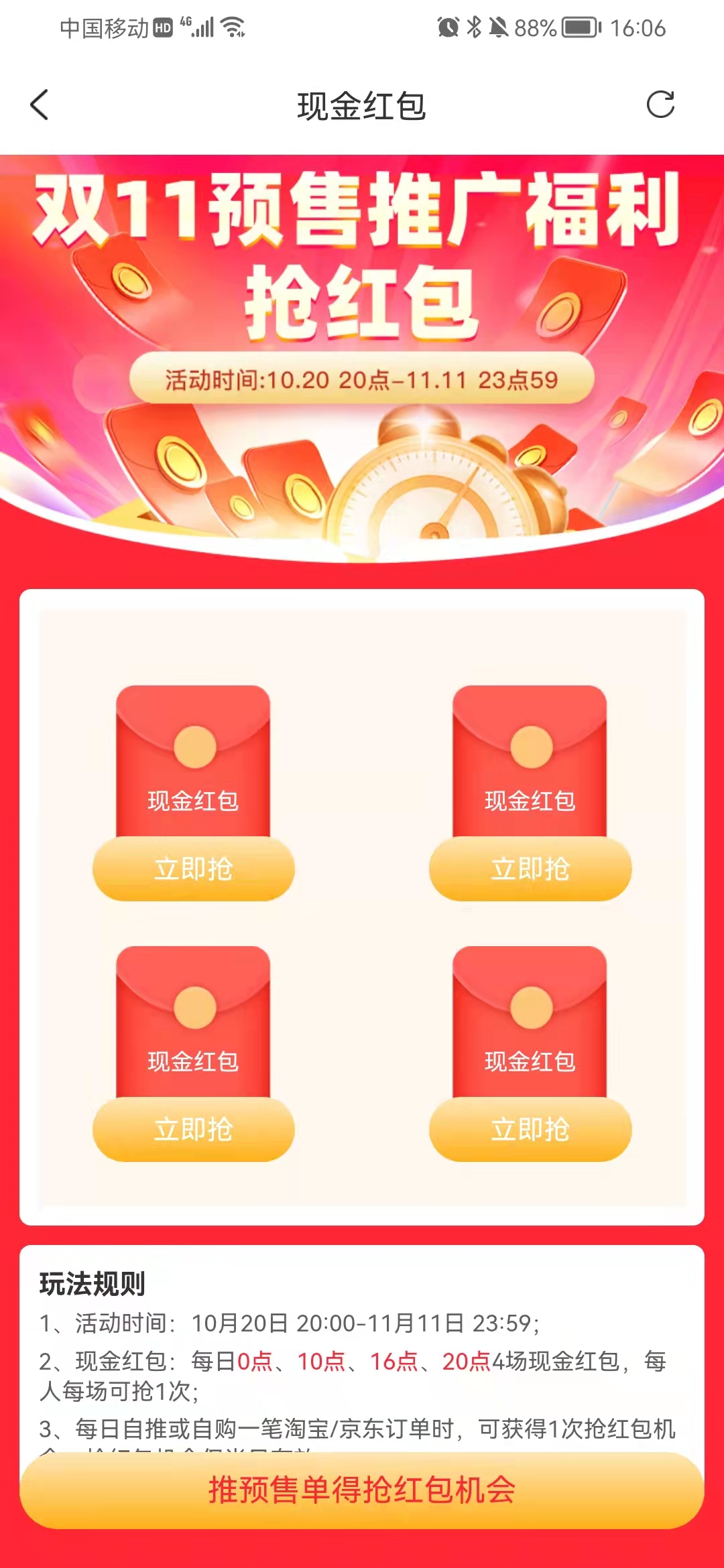
Task: Refresh the 现金红包 page
Action: click(660, 105)
